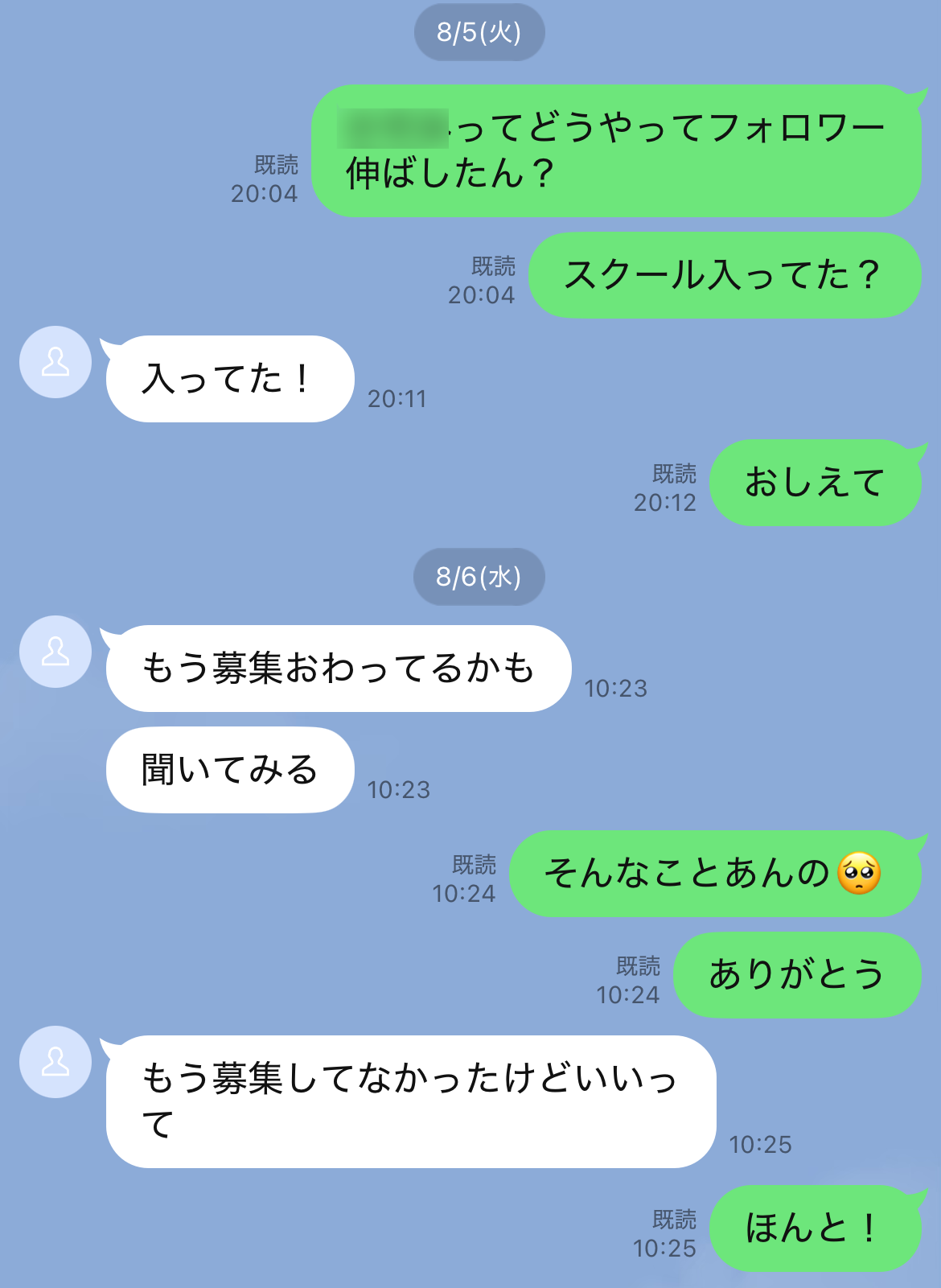Tap the 20:11 timestamp label
Image resolution: width=941 pixels, height=1288 pixels.
point(399,397)
